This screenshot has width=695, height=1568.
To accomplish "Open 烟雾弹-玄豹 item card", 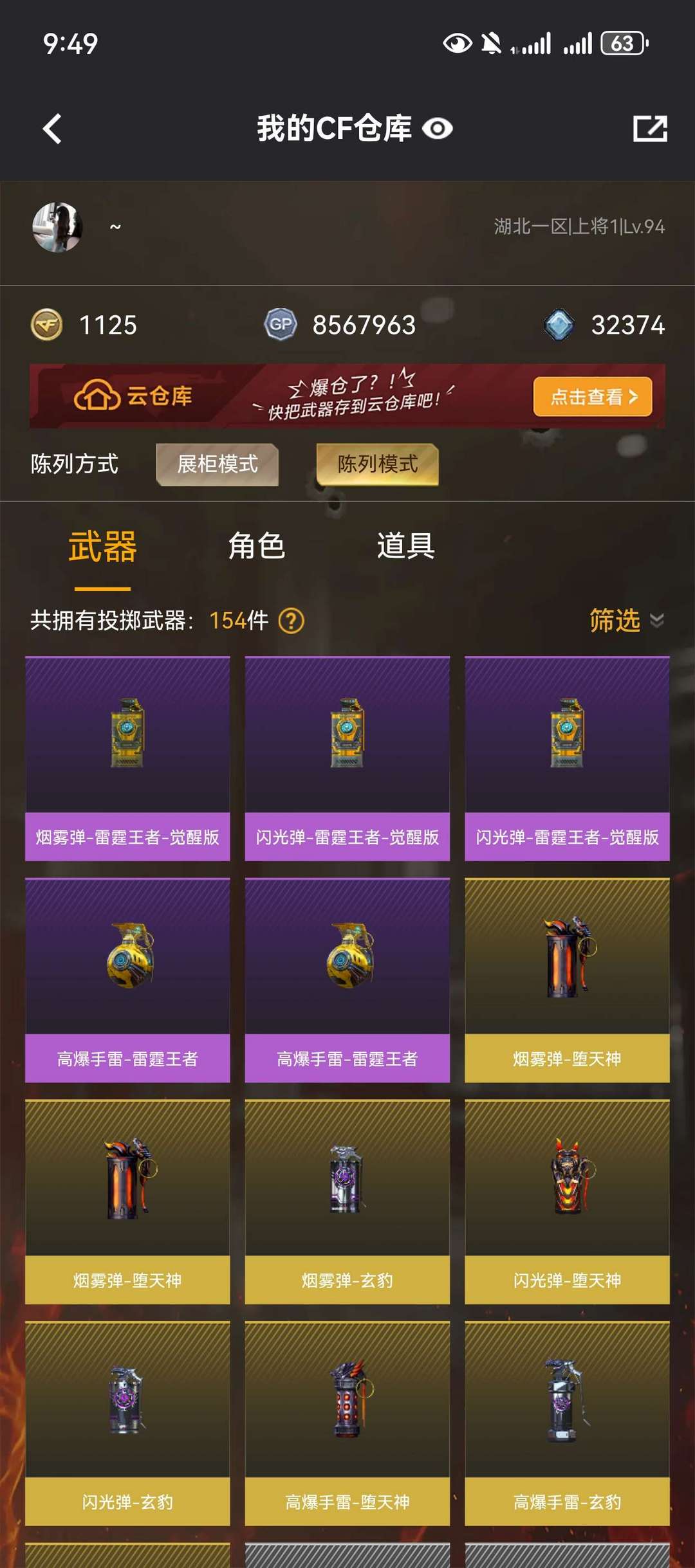I will click(x=347, y=1201).
